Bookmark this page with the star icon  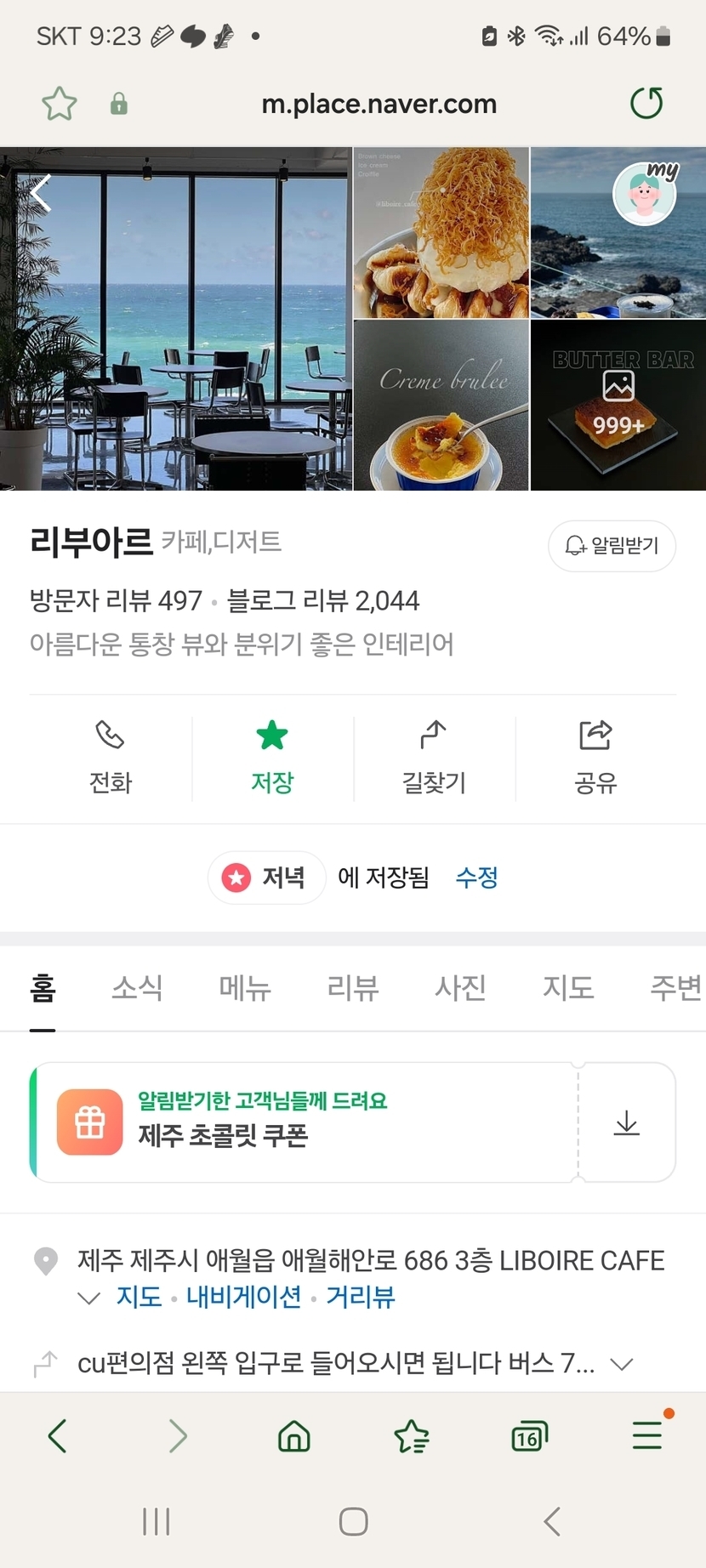[60, 105]
